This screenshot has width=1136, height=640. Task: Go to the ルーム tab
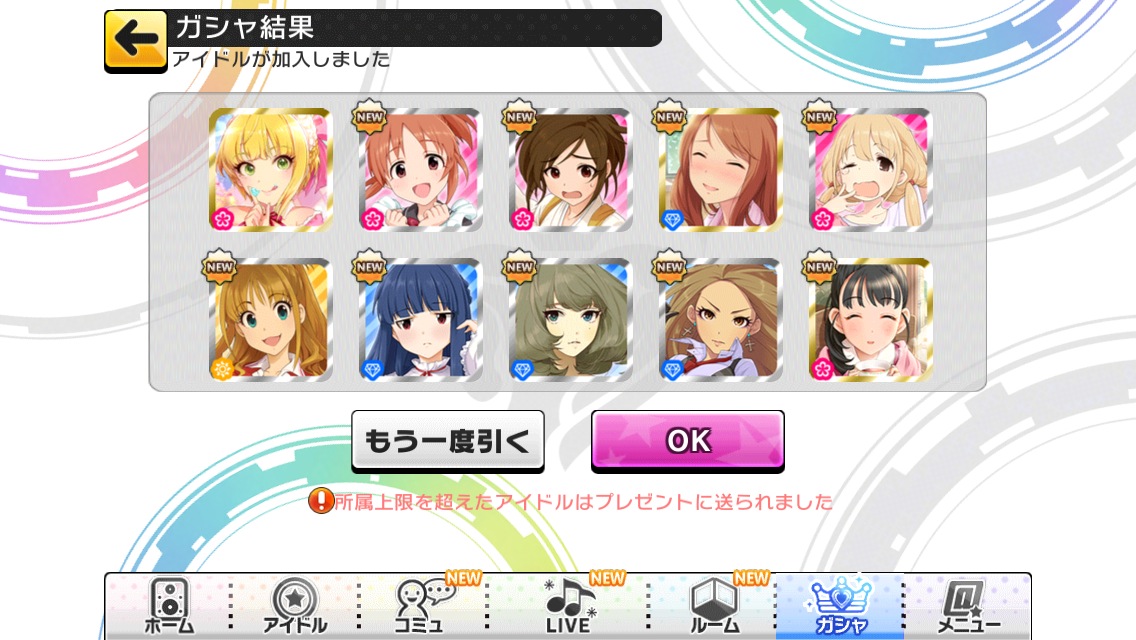714,607
